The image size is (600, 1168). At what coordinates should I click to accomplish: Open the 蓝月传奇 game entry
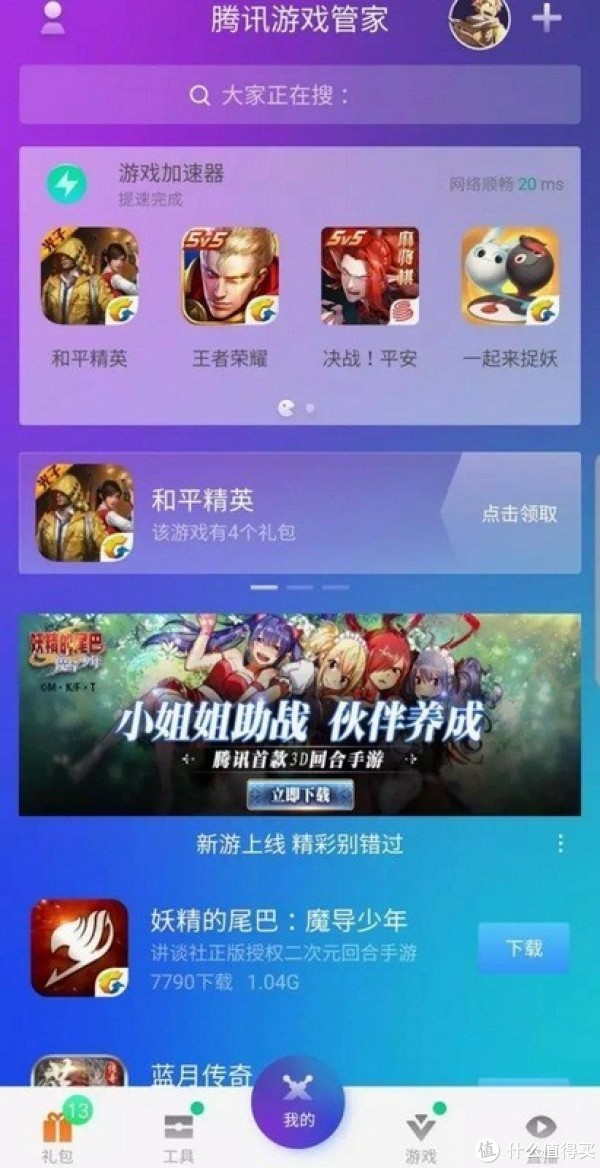click(x=192, y=1074)
